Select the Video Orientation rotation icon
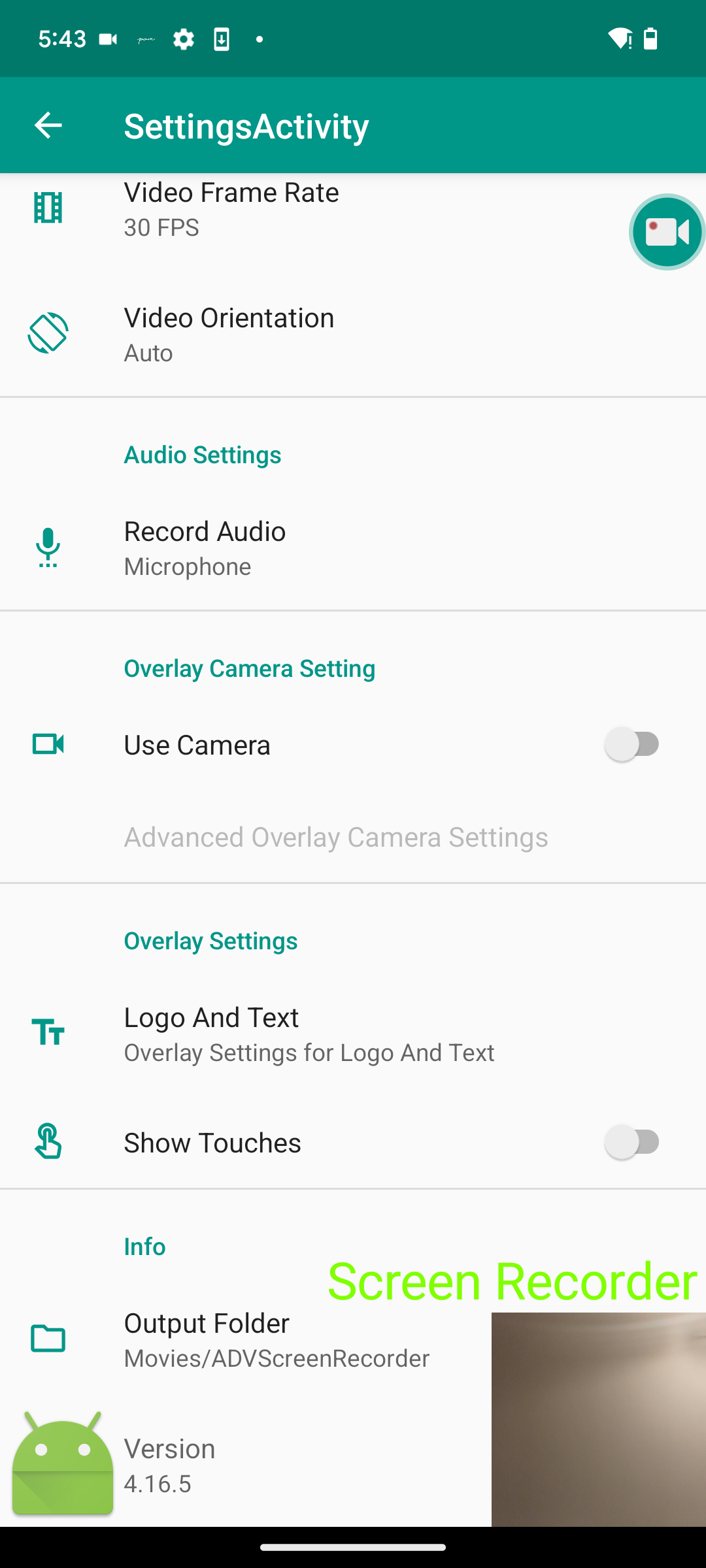Image resolution: width=706 pixels, height=1568 pixels. point(48,332)
